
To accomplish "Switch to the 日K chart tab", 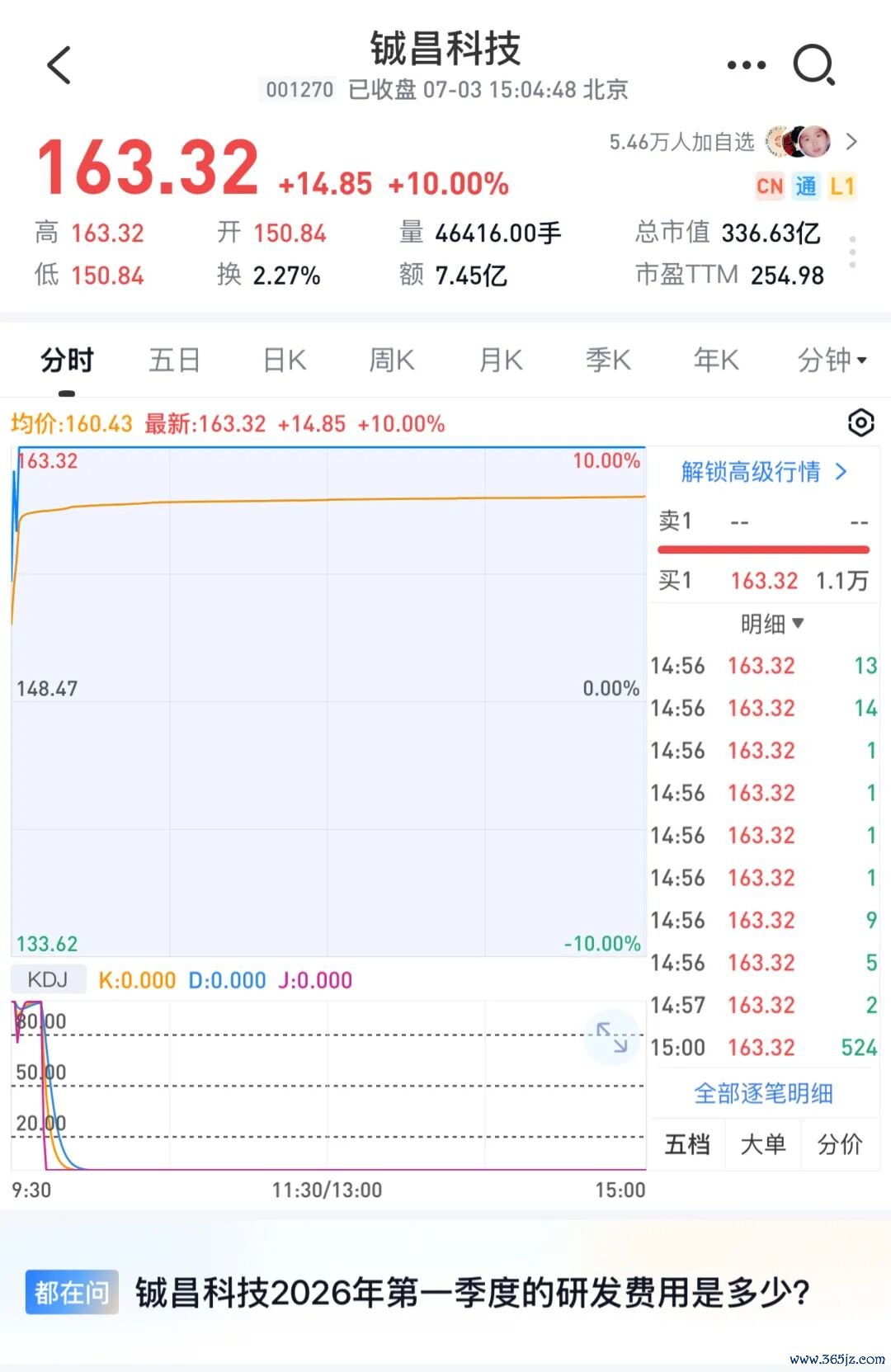I will [x=285, y=361].
